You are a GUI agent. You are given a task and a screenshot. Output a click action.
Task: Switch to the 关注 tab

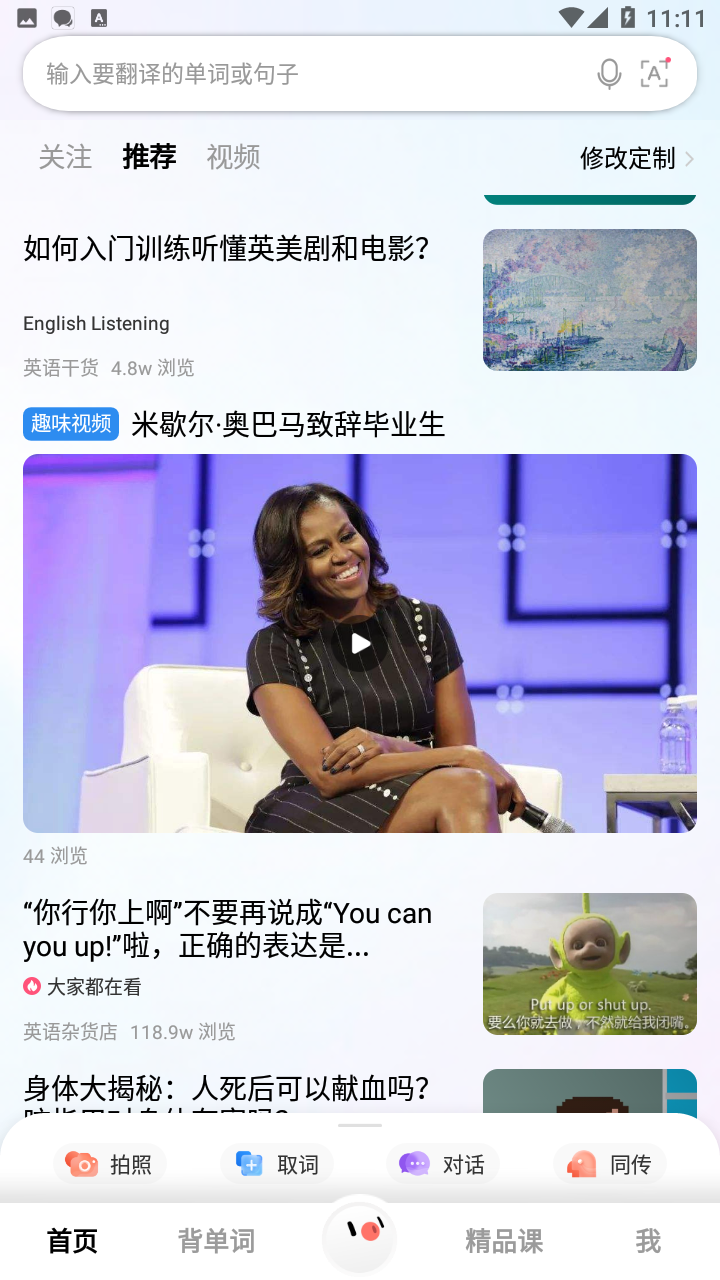pos(65,157)
